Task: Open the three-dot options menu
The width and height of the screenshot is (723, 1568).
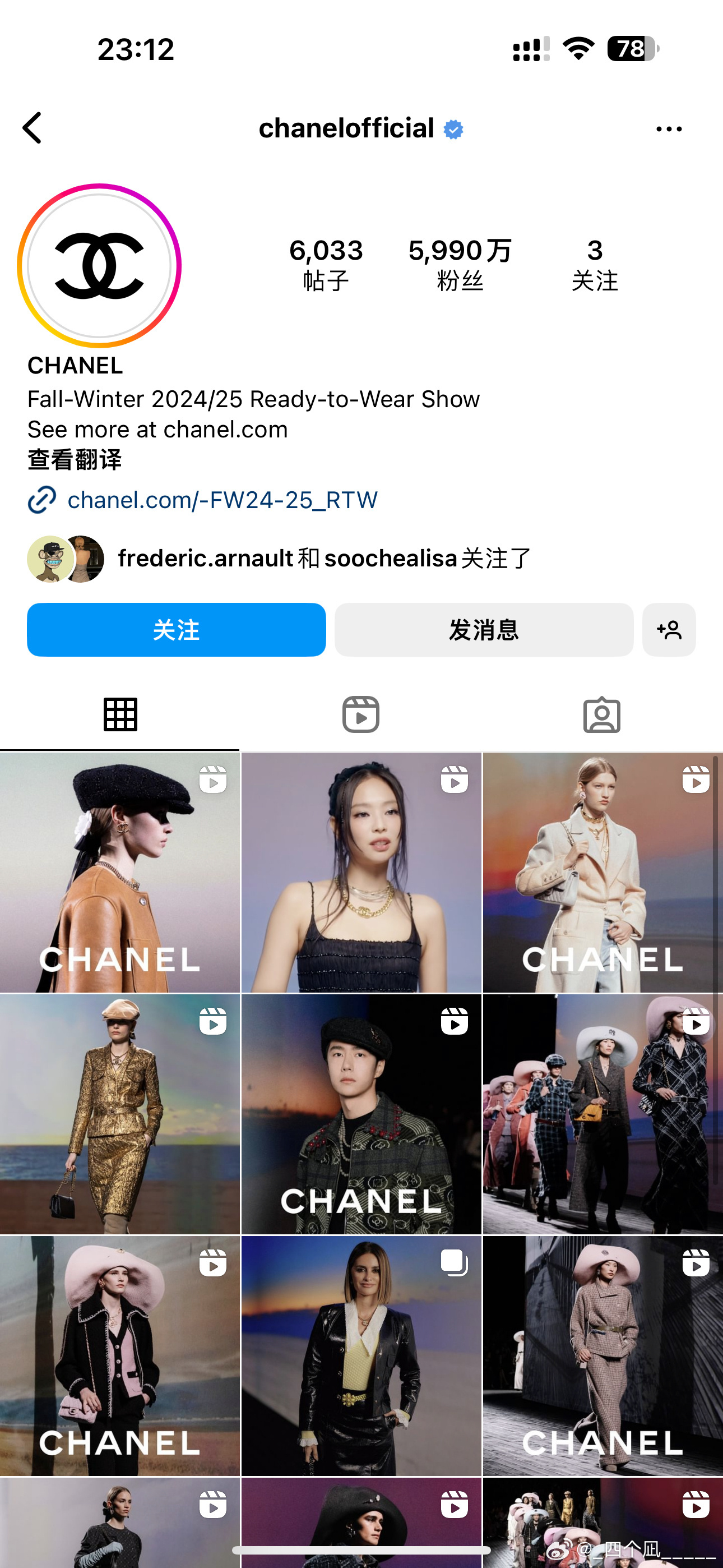Action: coord(668,128)
